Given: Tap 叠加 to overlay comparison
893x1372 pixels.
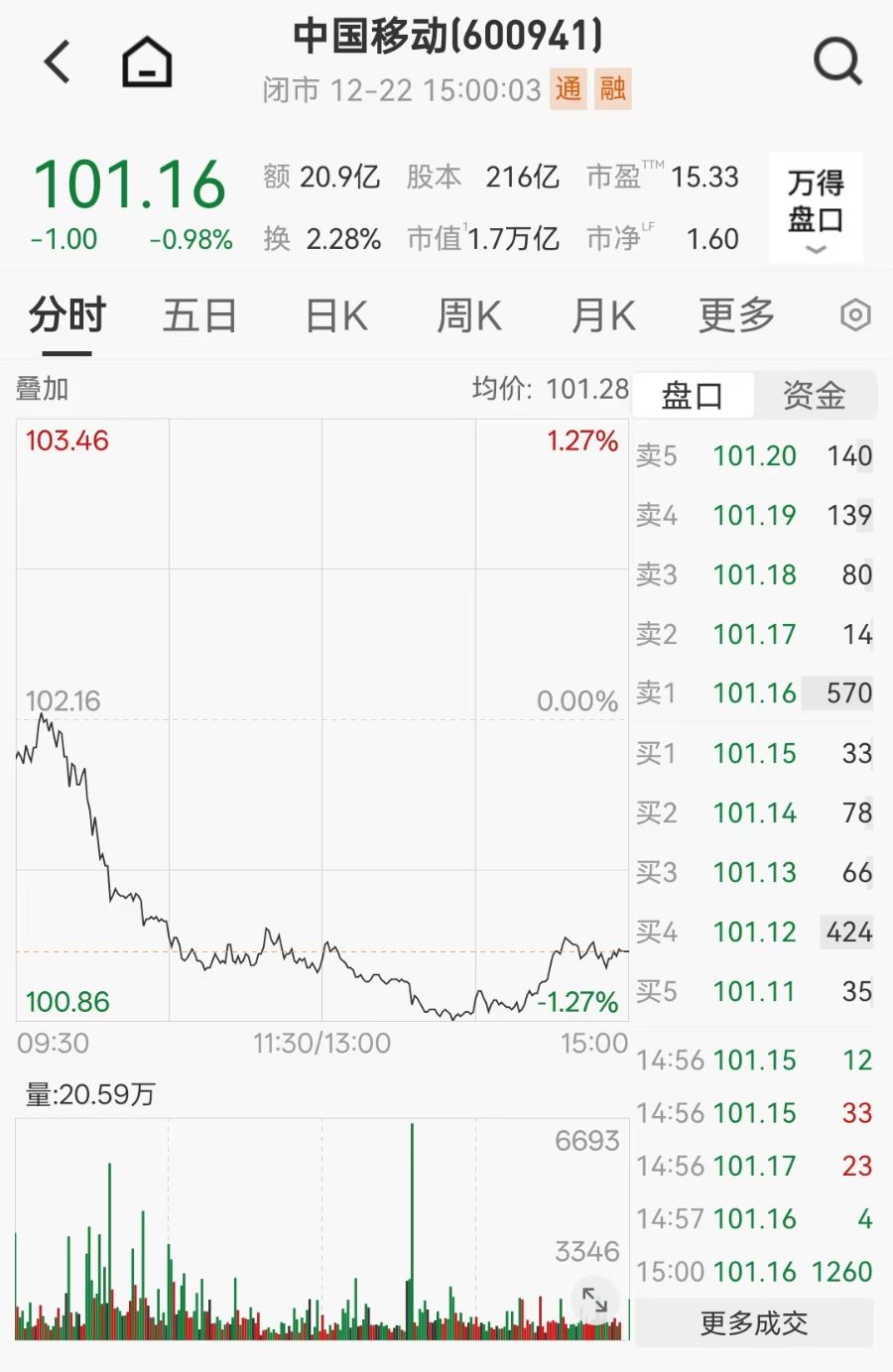Looking at the screenshot, I should pos(42,389).
